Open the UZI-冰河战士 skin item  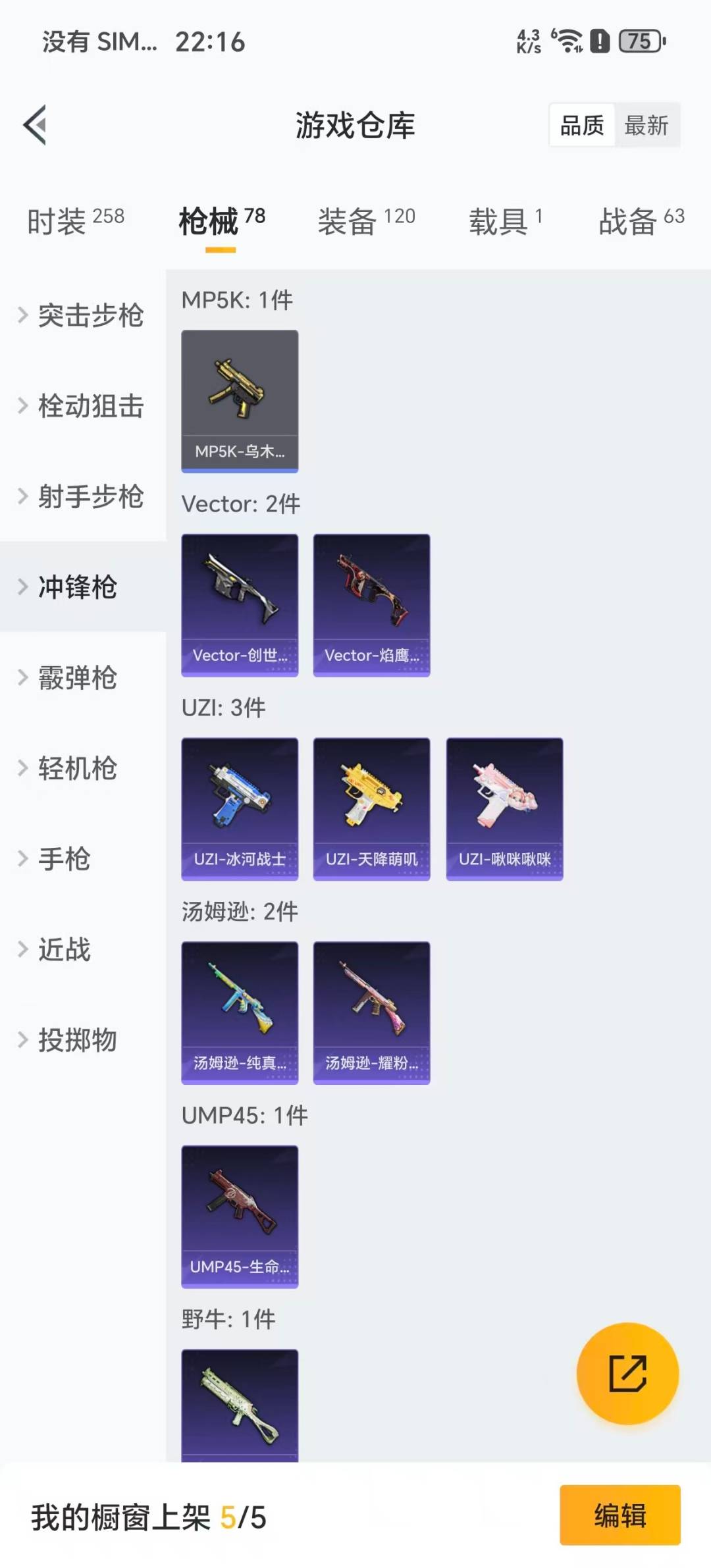(x=240, y=808)
